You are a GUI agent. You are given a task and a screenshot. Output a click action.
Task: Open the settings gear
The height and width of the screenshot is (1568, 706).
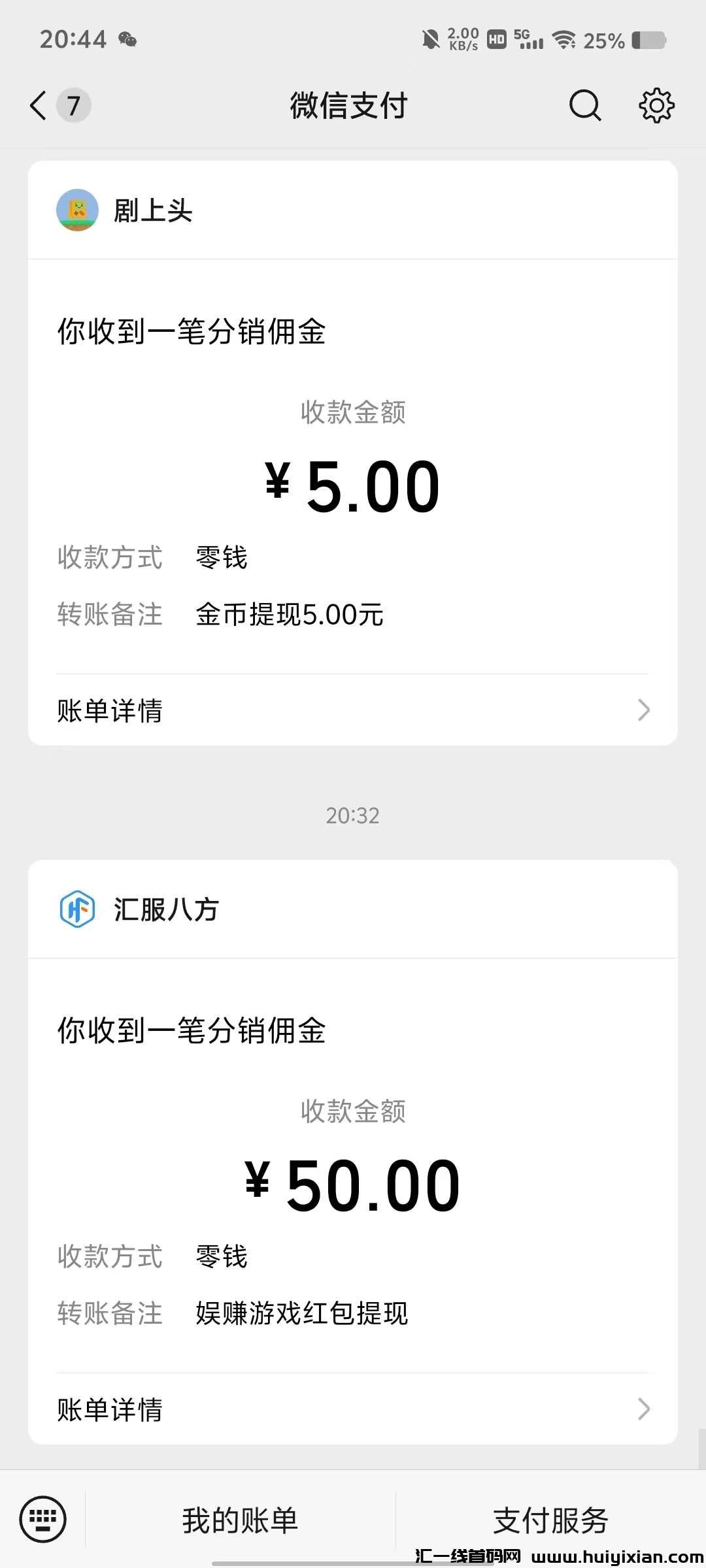[656, 106]
